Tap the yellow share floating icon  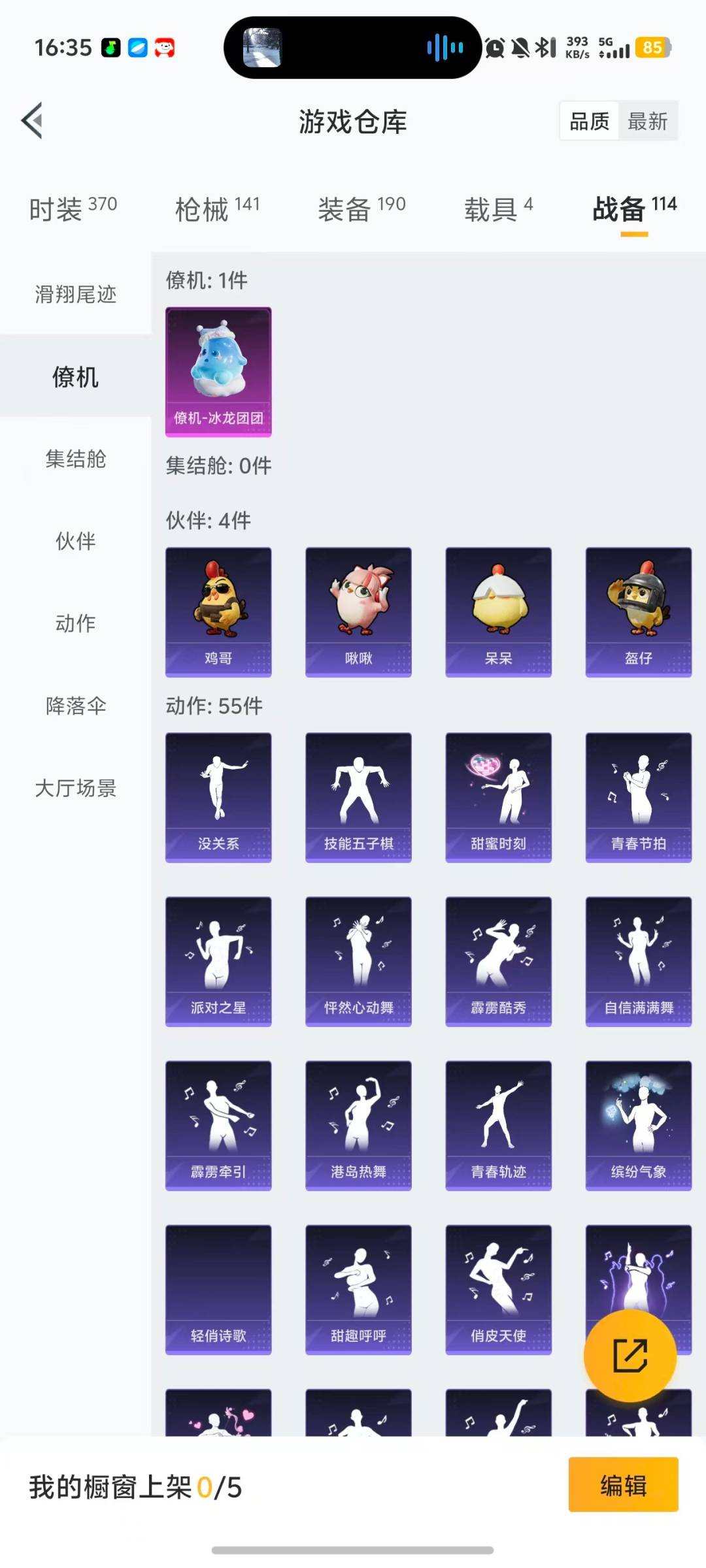[631, 1356]
